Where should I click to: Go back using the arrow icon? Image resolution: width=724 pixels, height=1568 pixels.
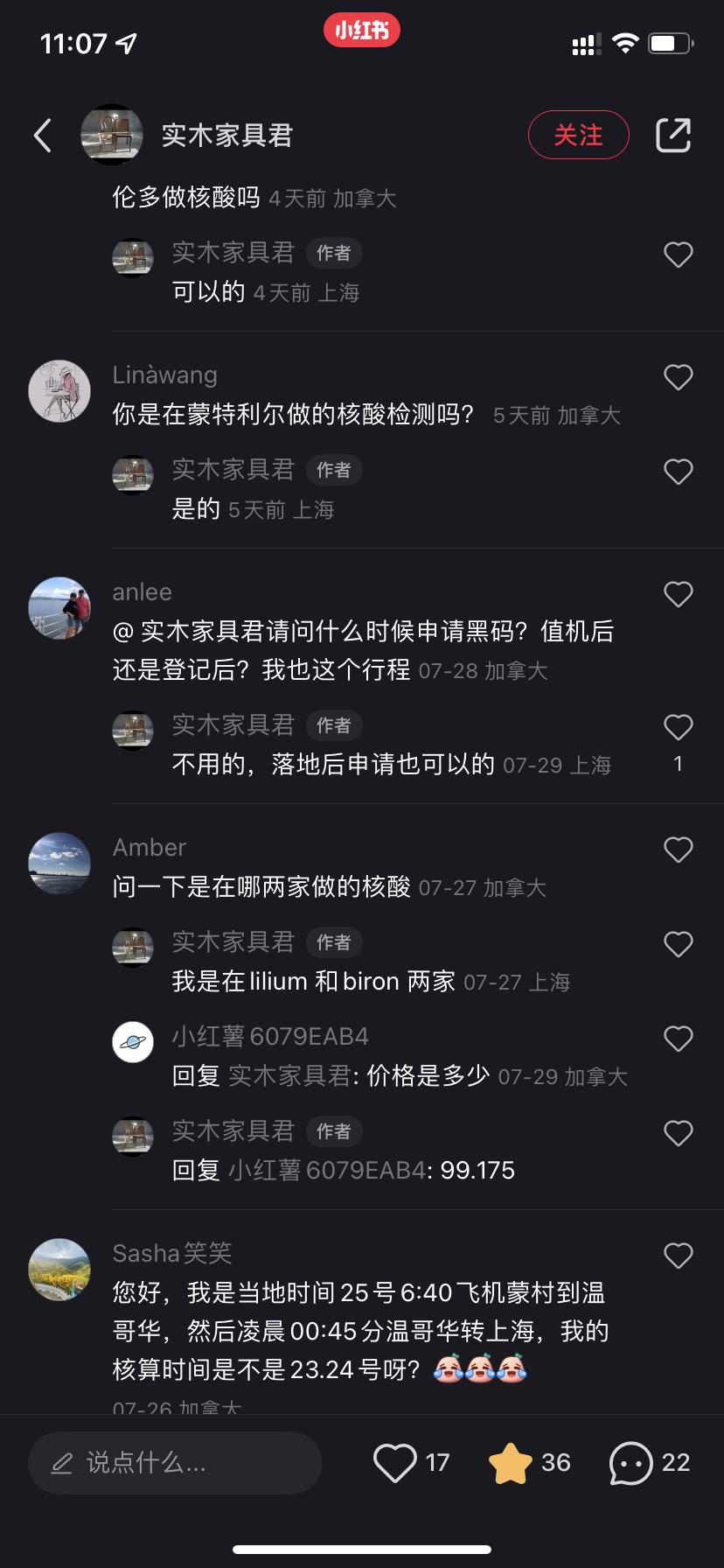pyautogui.click(x=43, y=136)
